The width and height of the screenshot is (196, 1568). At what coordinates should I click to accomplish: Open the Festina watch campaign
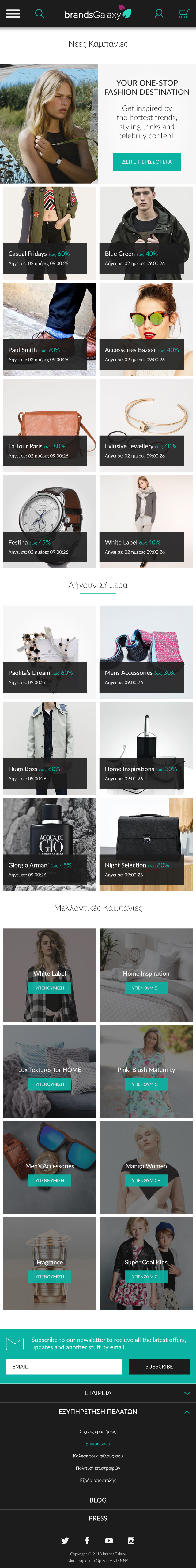[x=49, y=522]
